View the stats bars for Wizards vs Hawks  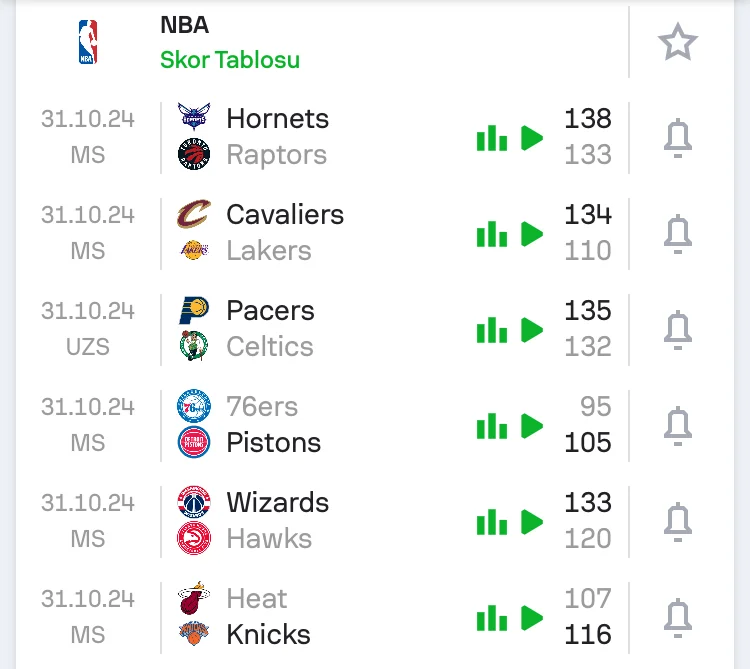pos(491,522)
